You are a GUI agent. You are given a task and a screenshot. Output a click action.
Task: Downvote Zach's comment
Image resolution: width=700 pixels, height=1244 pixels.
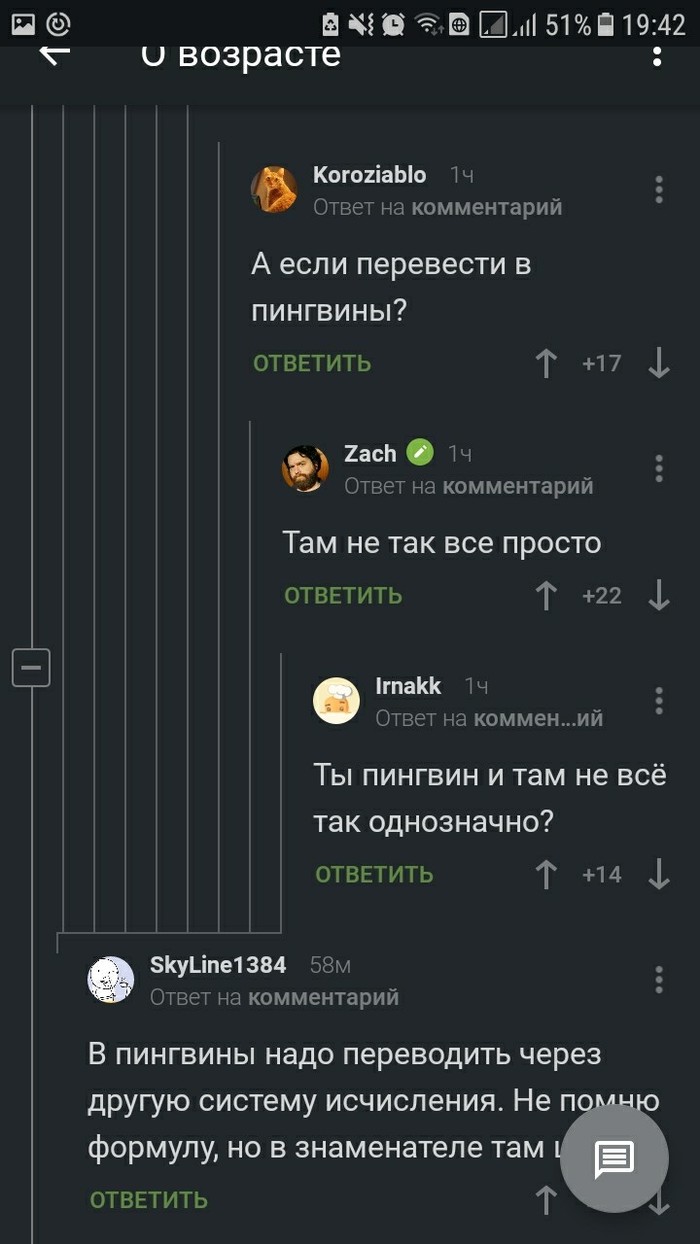(x=658, y=595)
